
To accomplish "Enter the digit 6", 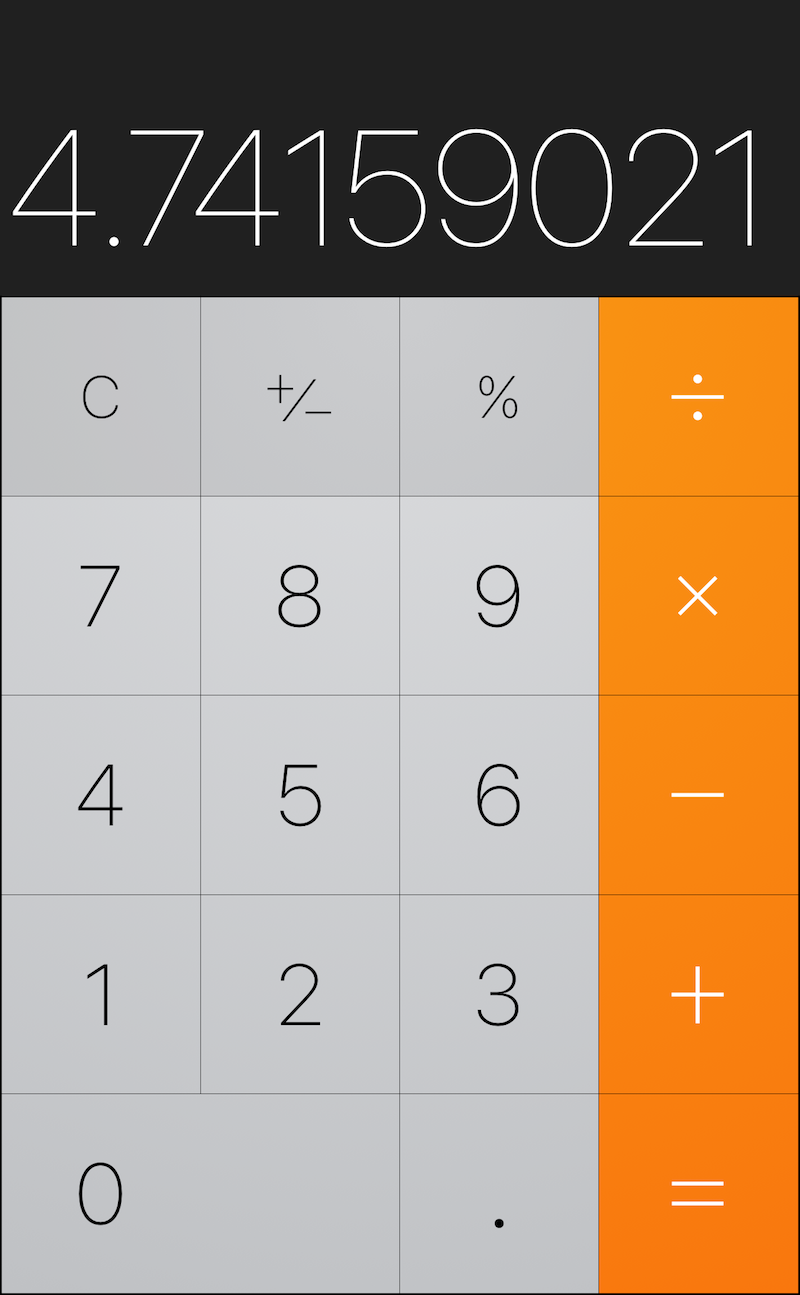I will point(499,795).
